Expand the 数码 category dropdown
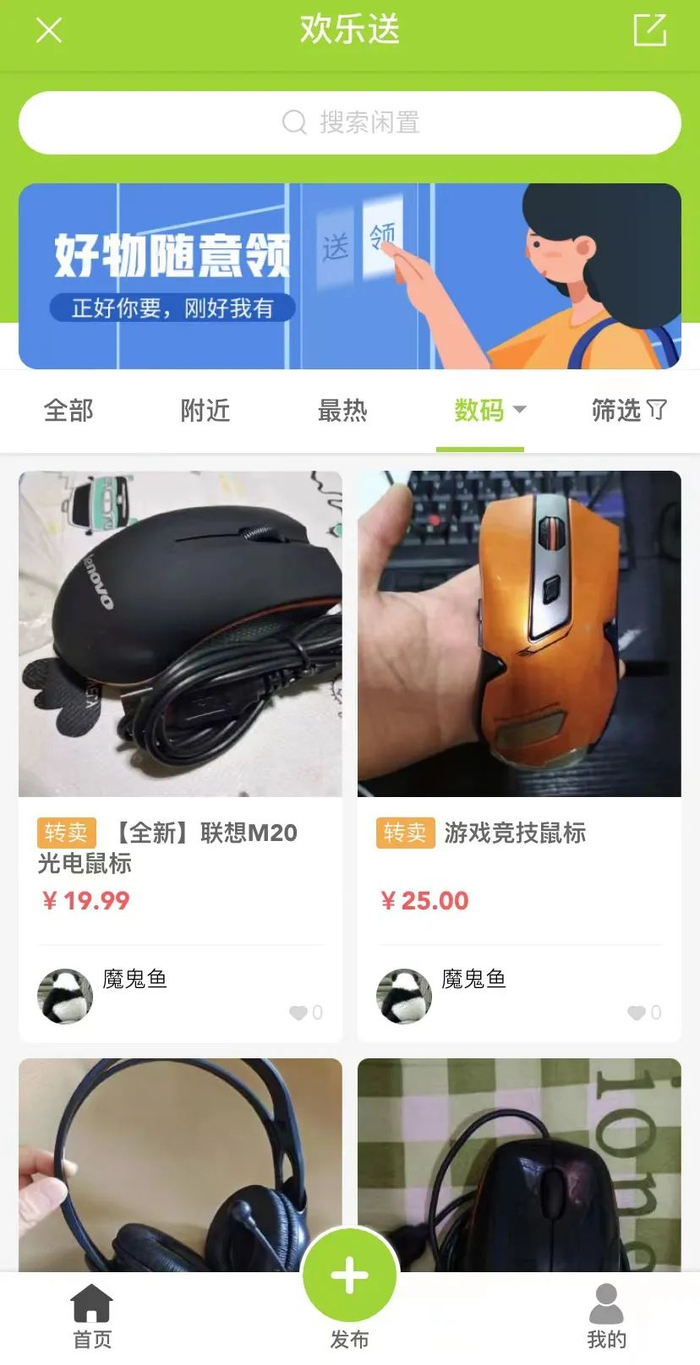The height and width of the screenshot is (1365, 700). 490,410
